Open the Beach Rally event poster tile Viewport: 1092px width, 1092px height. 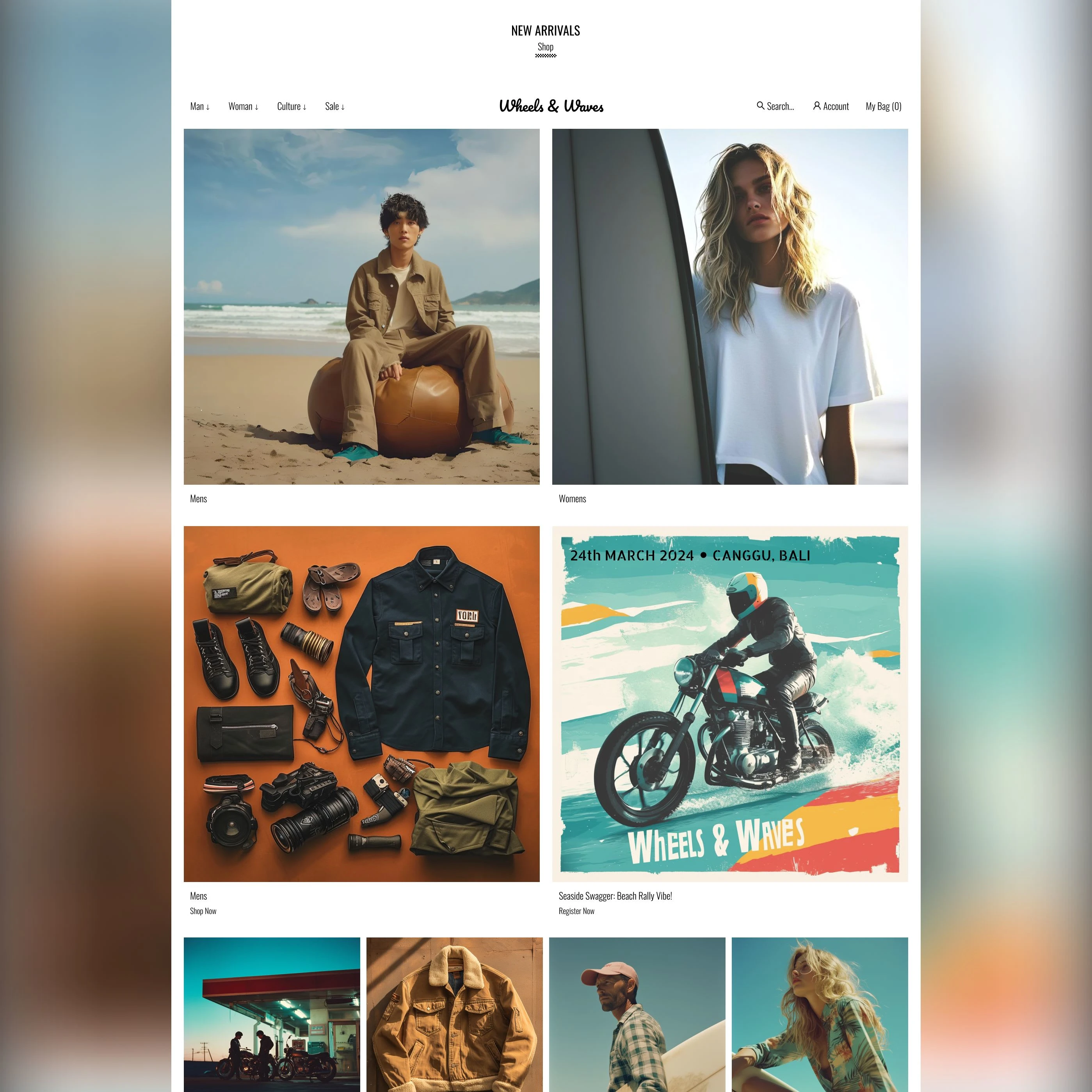[x=730, y=704]
